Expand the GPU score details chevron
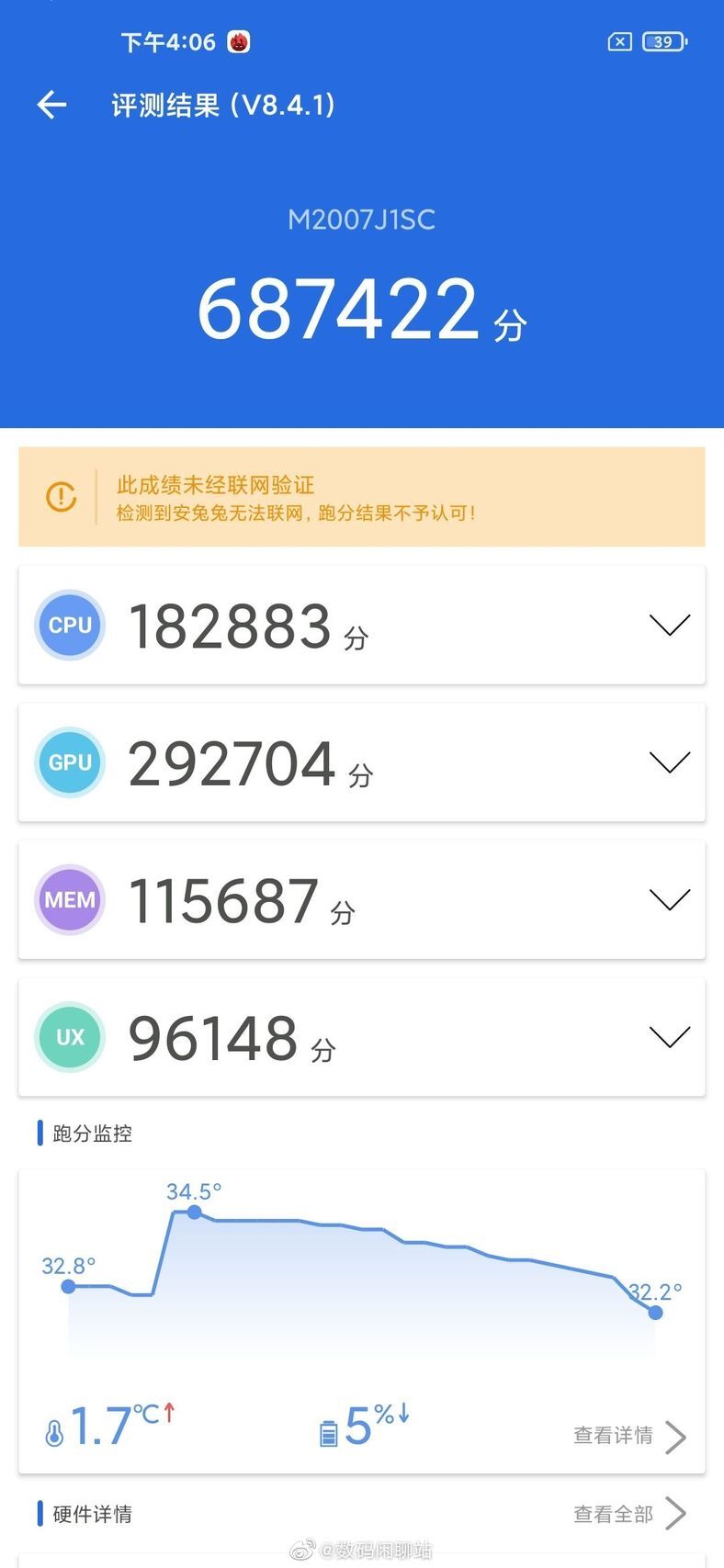 670,762
